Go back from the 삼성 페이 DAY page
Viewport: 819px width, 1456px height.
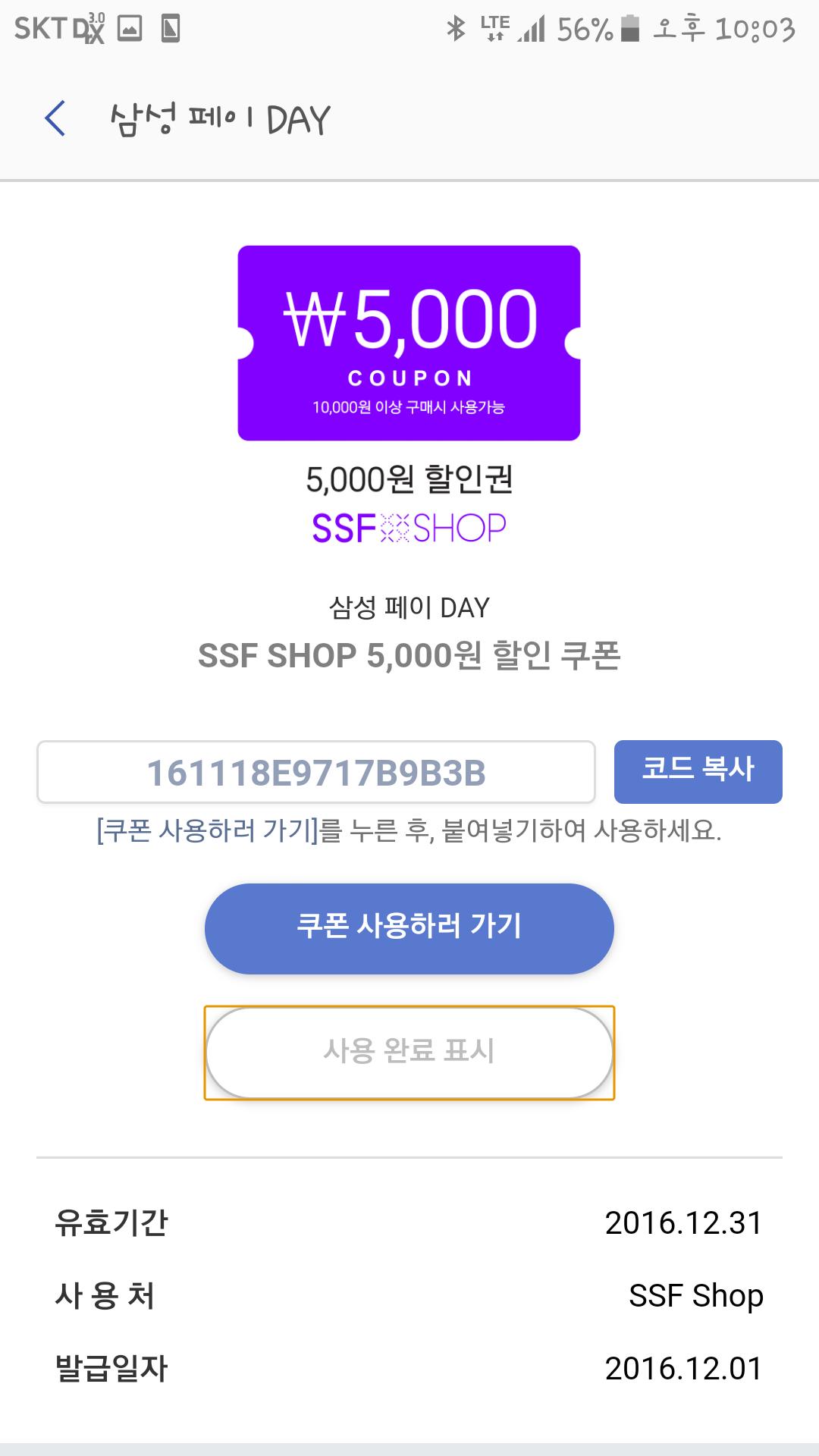(55, 119)
